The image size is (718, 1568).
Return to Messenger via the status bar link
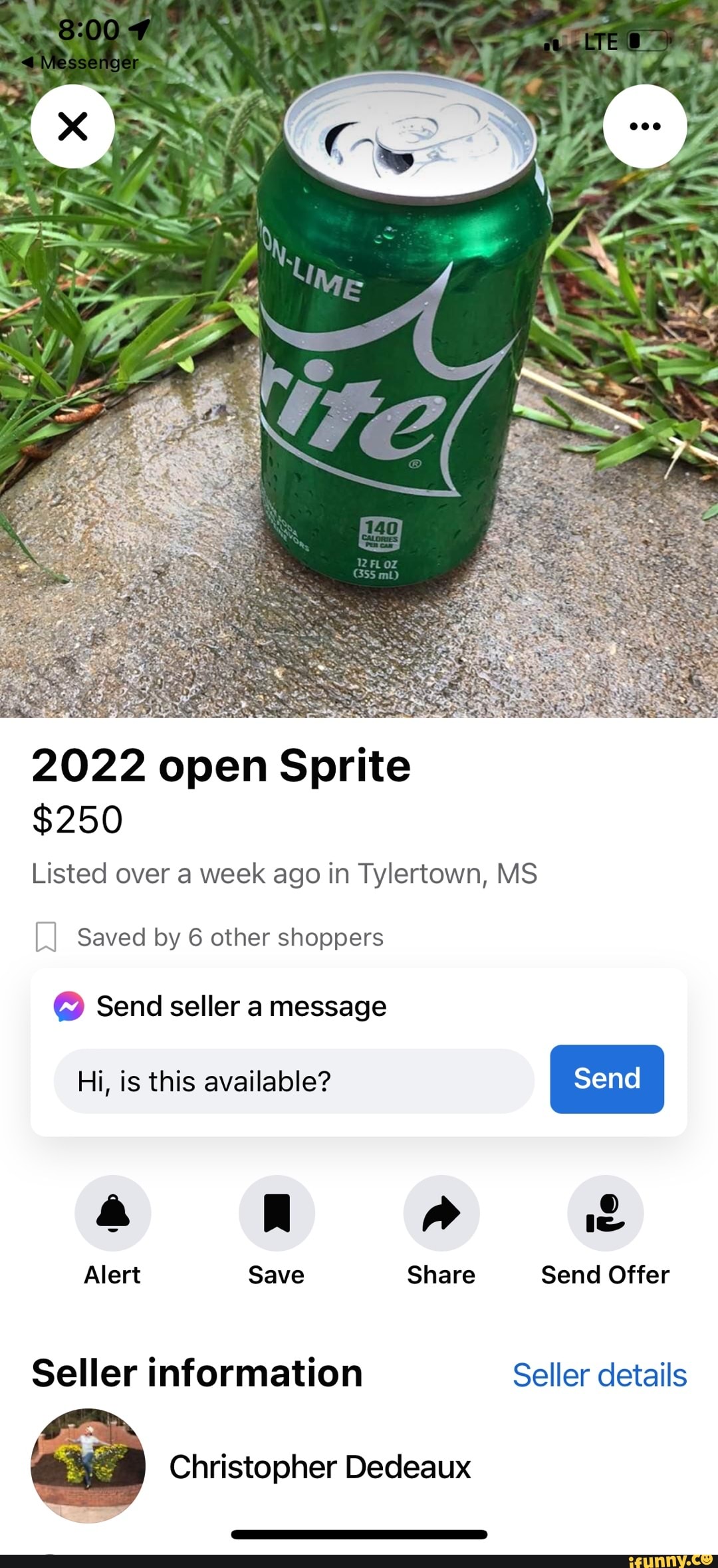[x=80, y=63]
